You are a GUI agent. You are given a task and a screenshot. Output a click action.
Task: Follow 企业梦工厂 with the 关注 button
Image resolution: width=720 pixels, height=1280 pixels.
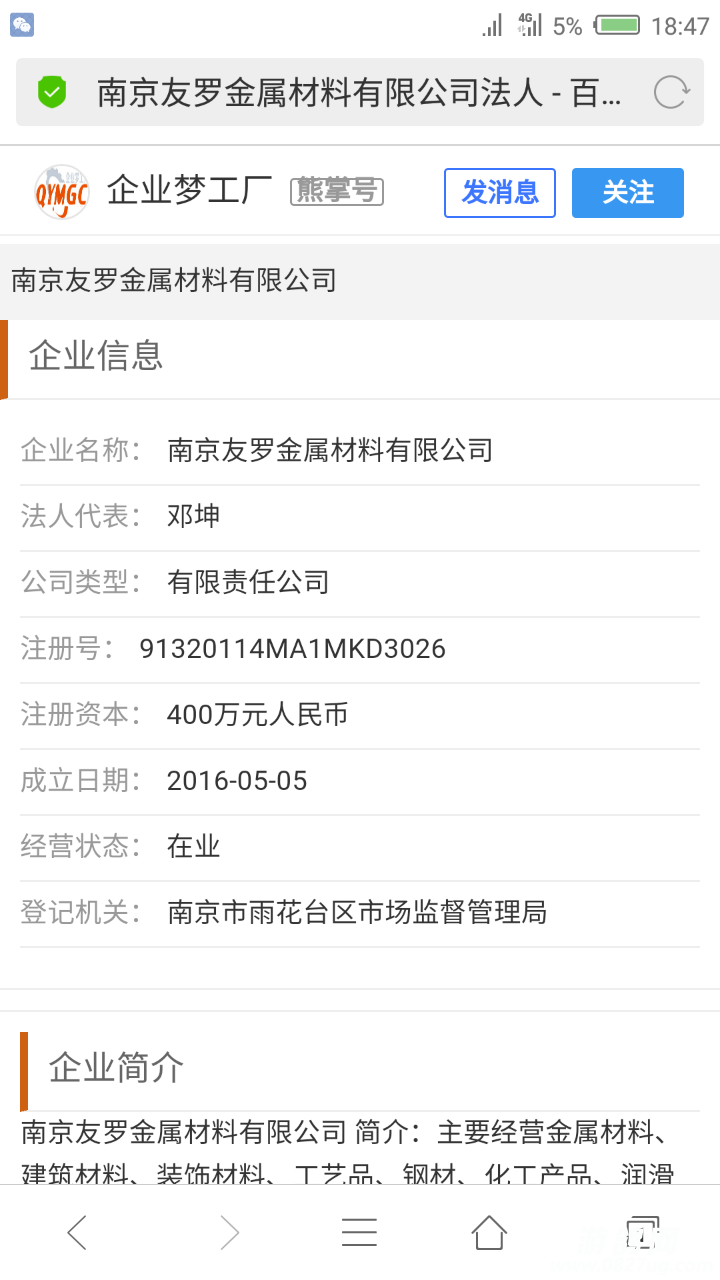click(x=627, y=193)
